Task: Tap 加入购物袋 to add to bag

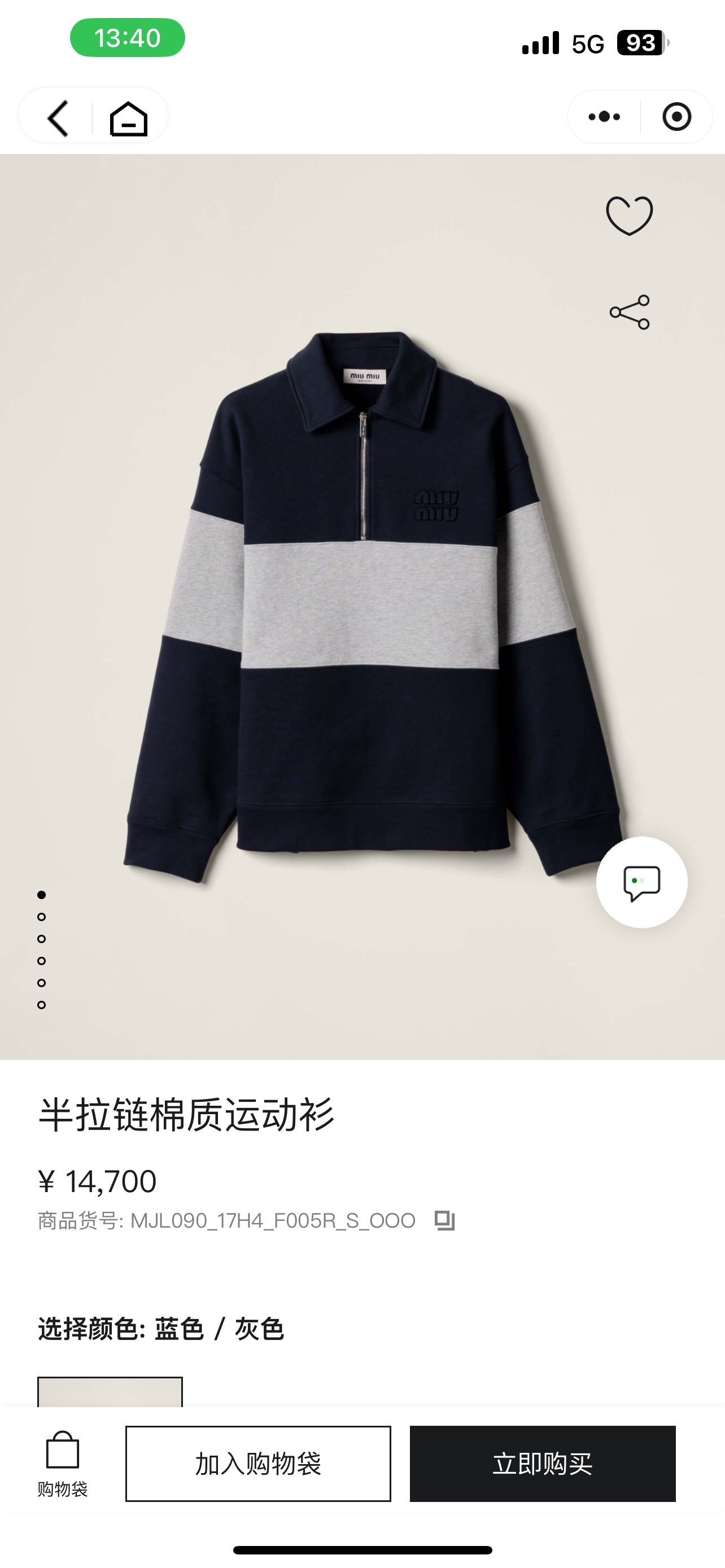Action: [x=258, y=1464]
